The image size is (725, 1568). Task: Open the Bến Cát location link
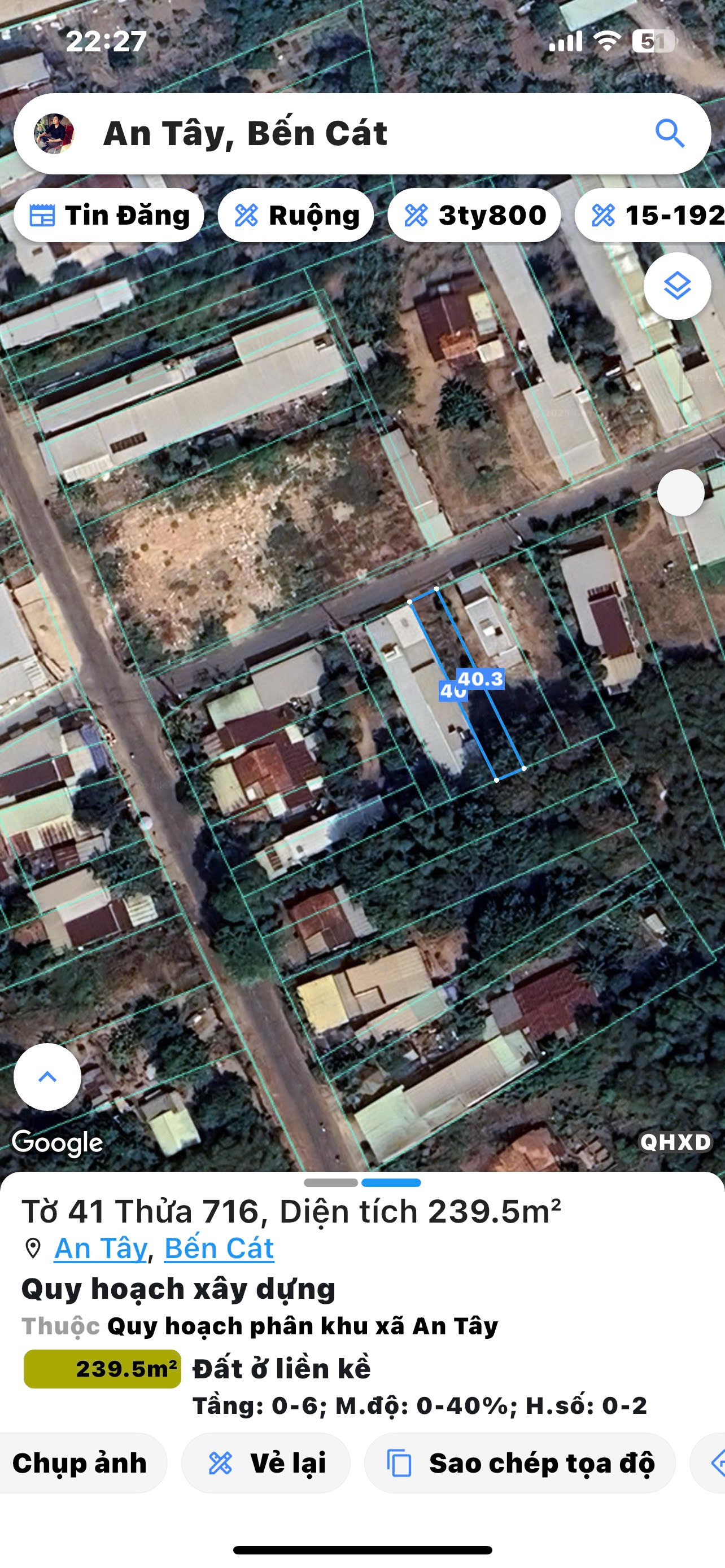pos(219,1249)
